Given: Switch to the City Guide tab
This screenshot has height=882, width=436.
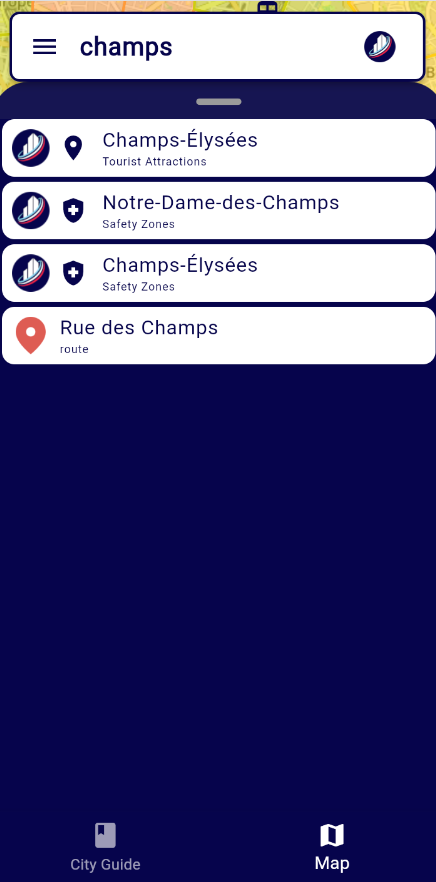Looking at the screenshot, I should [x=105, y=847].
